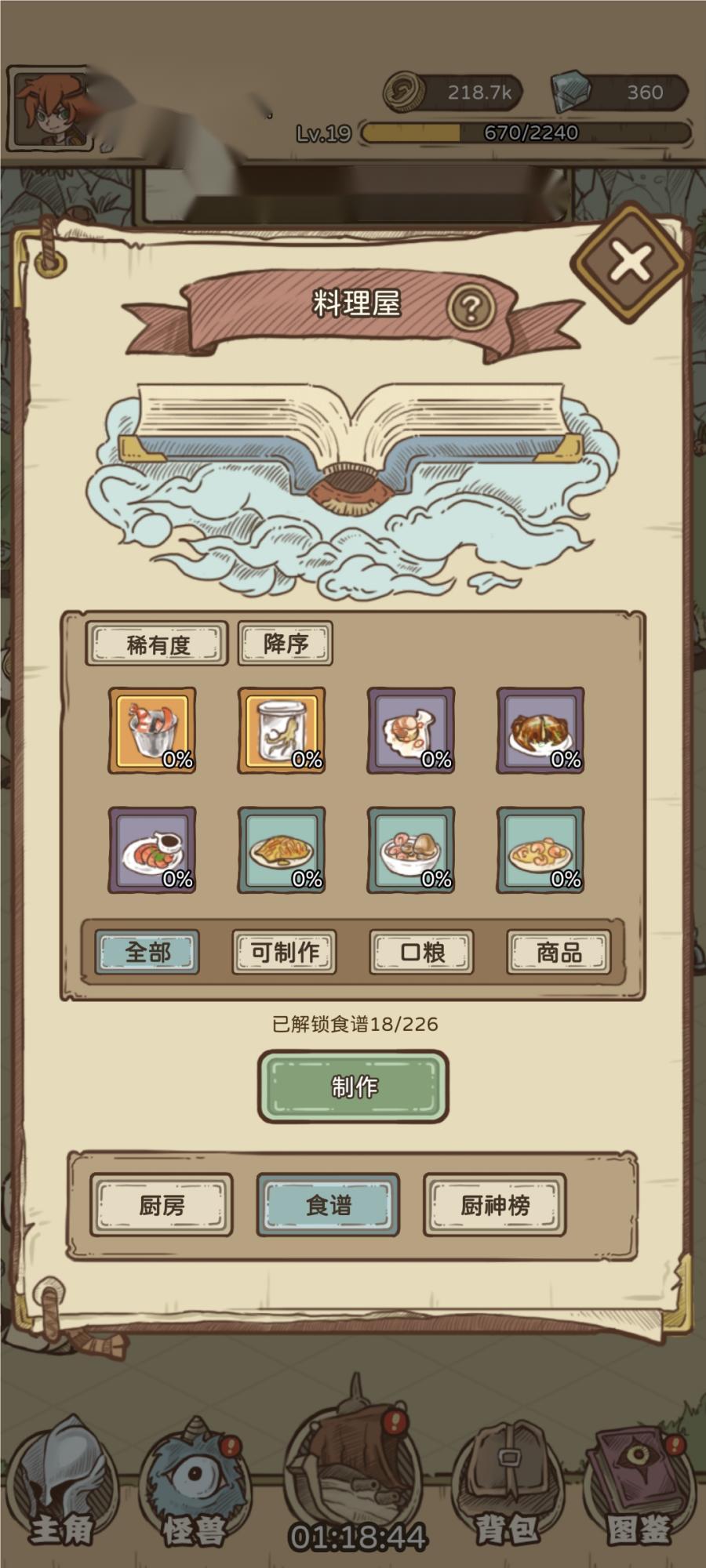Filter recipes by 商品
706x1568 pixels.
pyautogui.click(x=559, y=952)
